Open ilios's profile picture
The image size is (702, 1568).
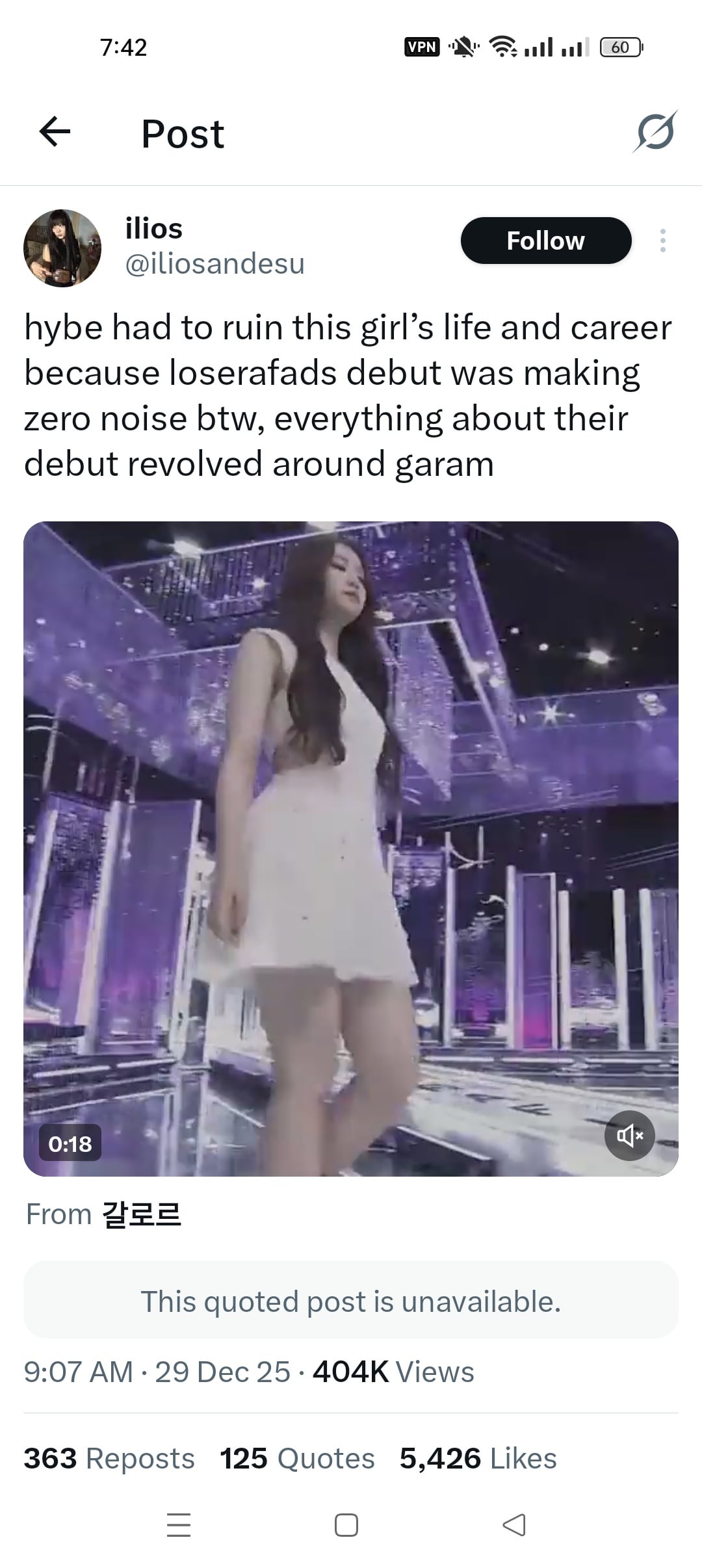pos(62,248)
